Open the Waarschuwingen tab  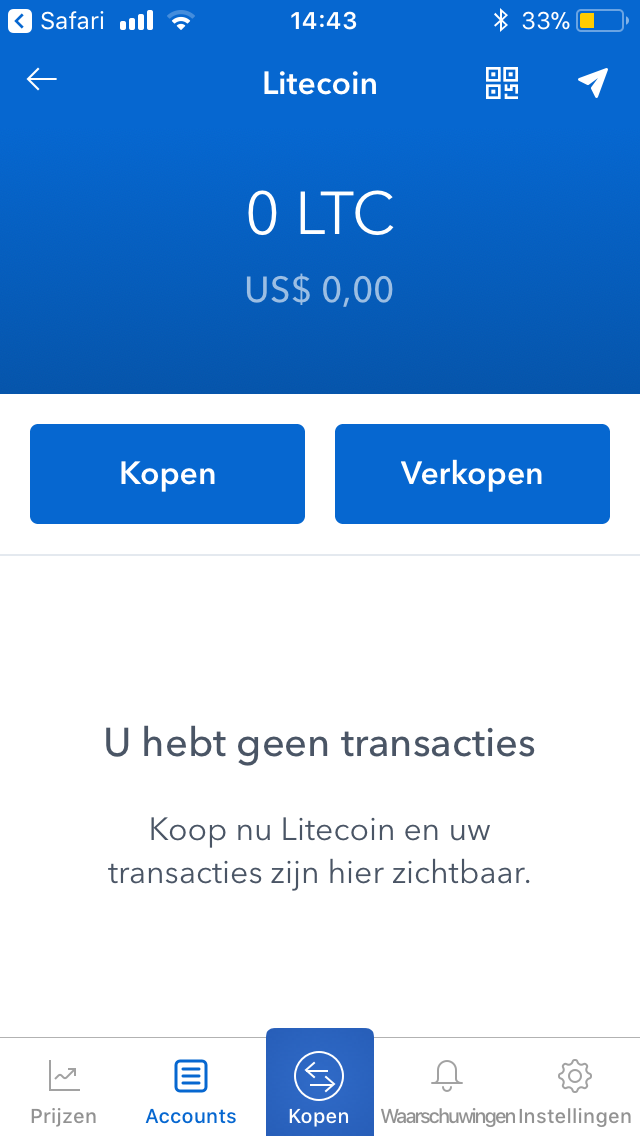click(x=447, y=1092)
